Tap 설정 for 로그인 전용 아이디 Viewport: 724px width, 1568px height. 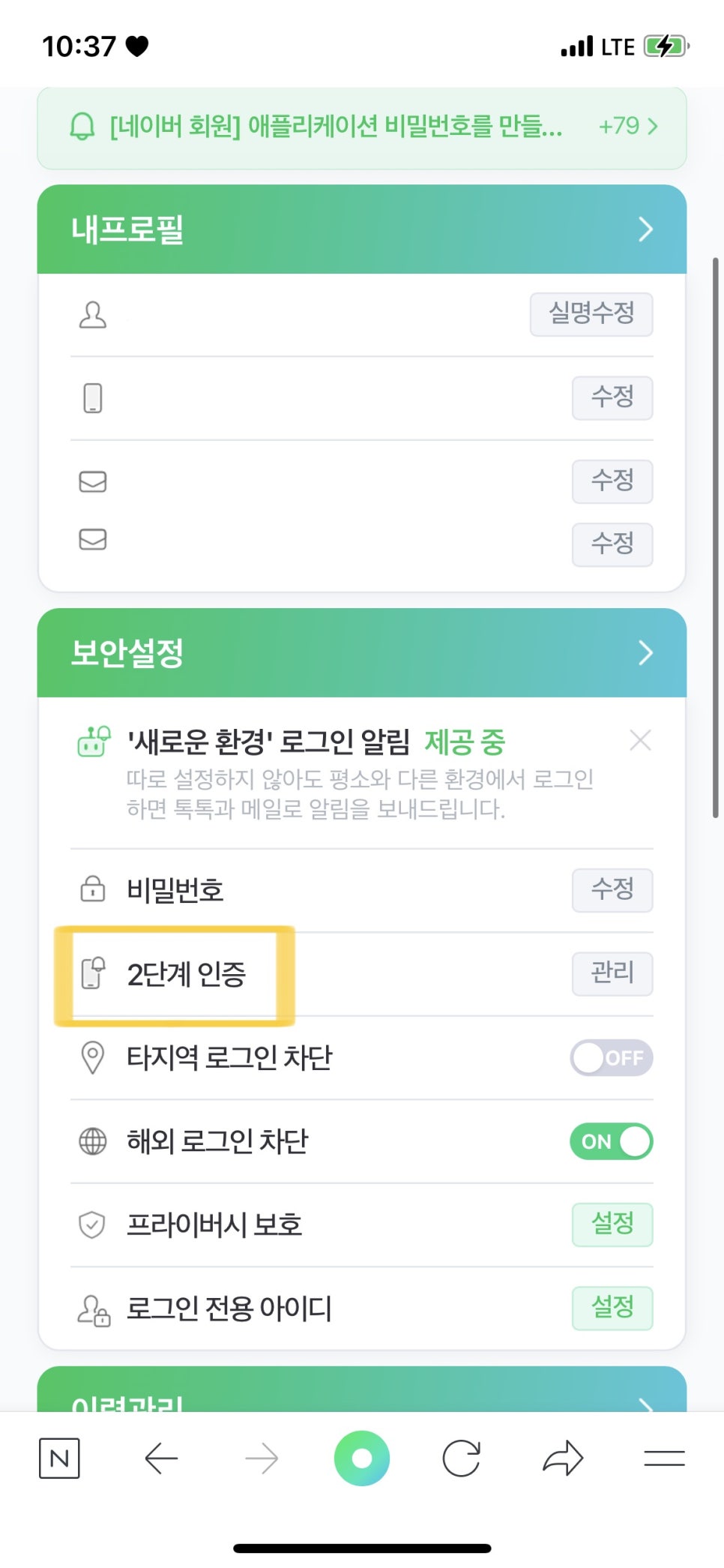point(612,1309)
